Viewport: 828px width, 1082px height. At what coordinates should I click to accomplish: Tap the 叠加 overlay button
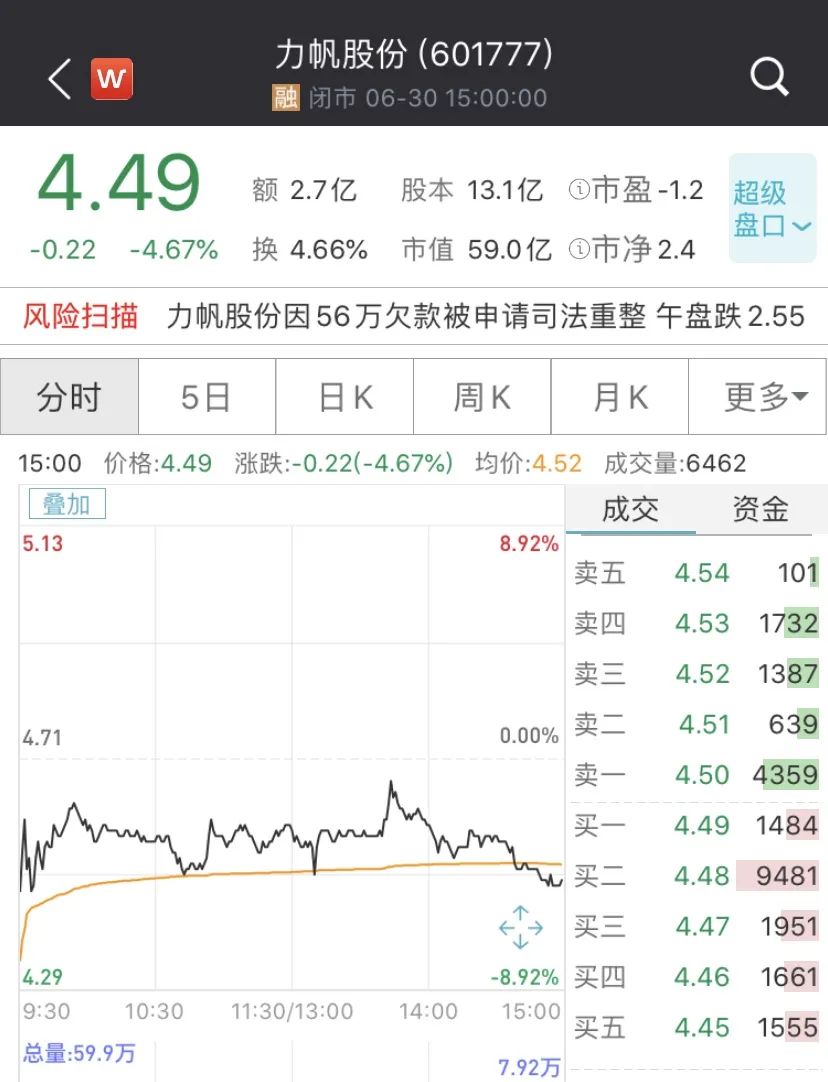[x=67, y=505]
